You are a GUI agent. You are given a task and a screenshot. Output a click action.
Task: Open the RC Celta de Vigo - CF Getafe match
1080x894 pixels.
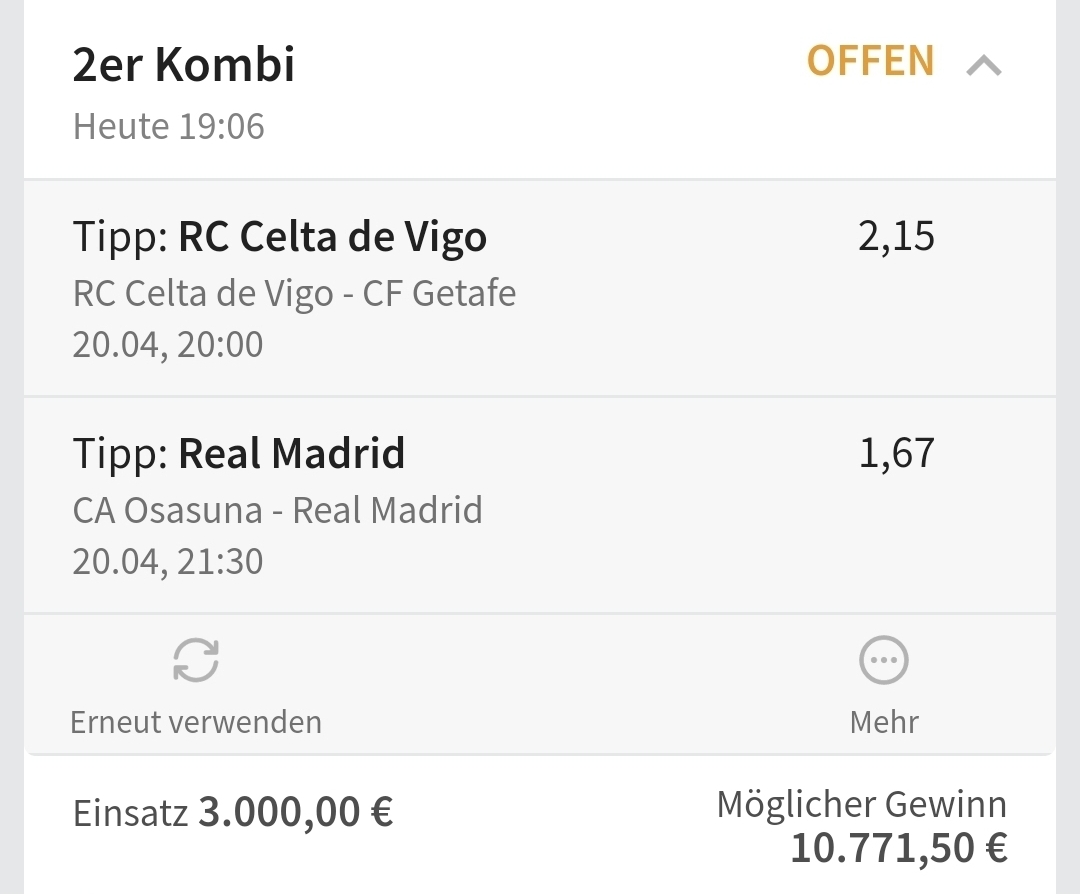click(295, 294)
